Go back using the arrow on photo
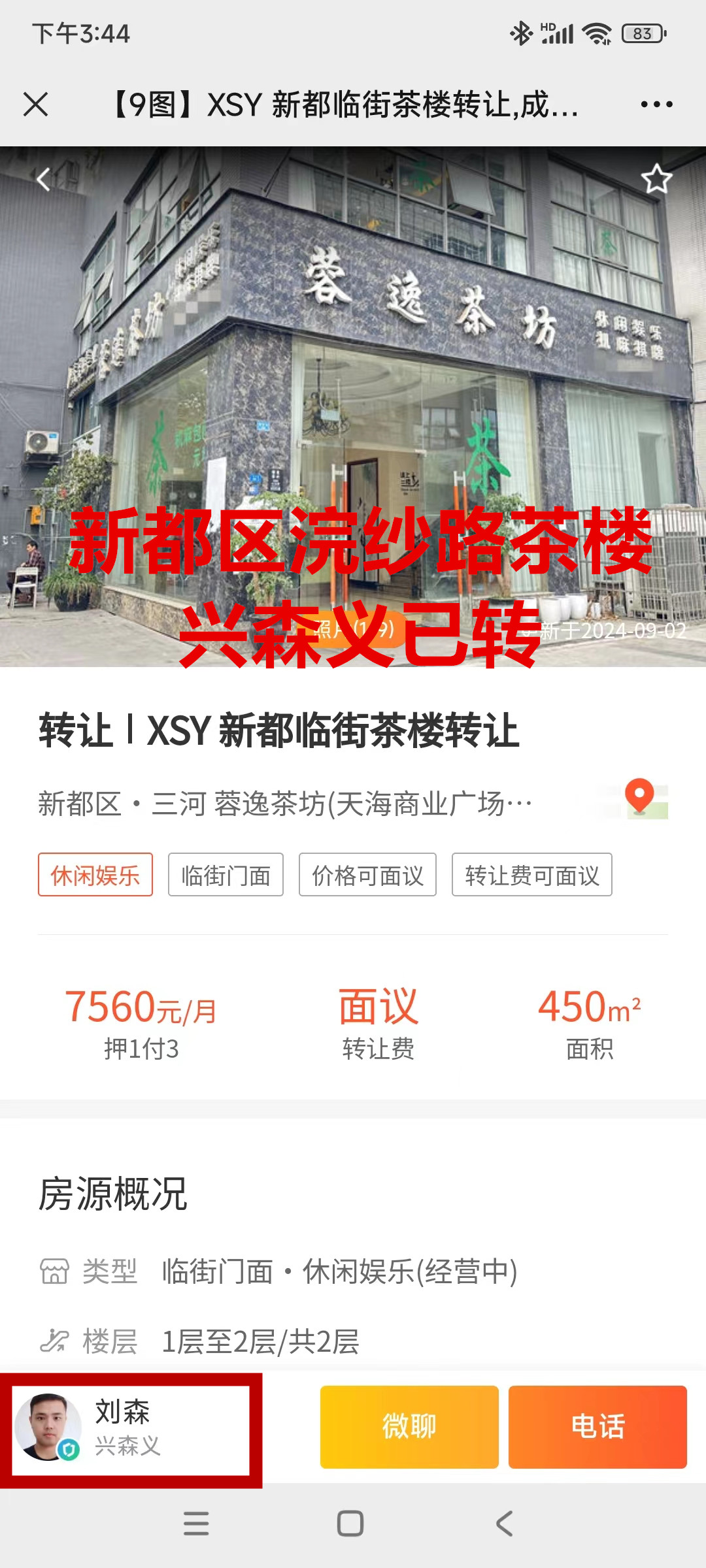The image size is (706, 1568). point(43,179)
